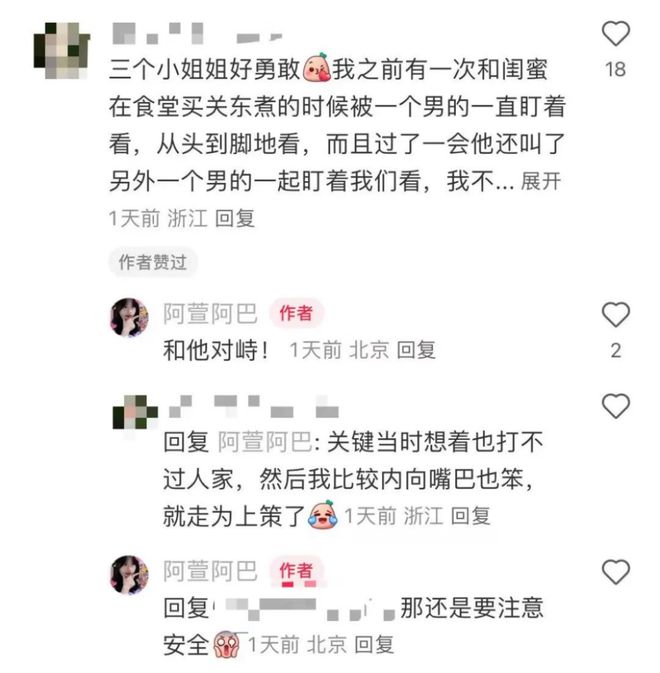The height and width of the screenshot is (673, 660).
Task: Reply to the comment 那还是要注意安全
Action: (375, 645)
